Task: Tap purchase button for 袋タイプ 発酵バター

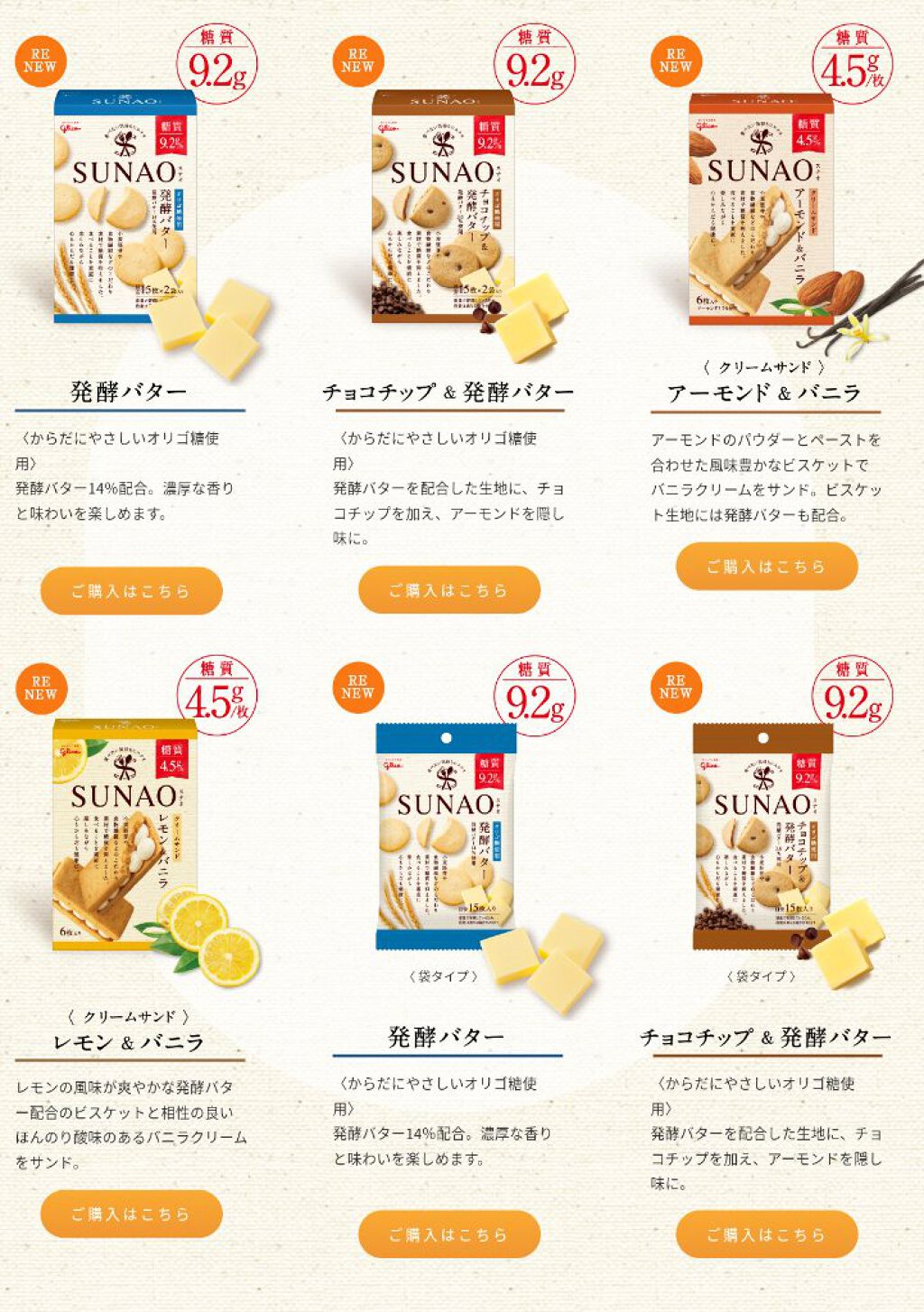Action: 448,1234
